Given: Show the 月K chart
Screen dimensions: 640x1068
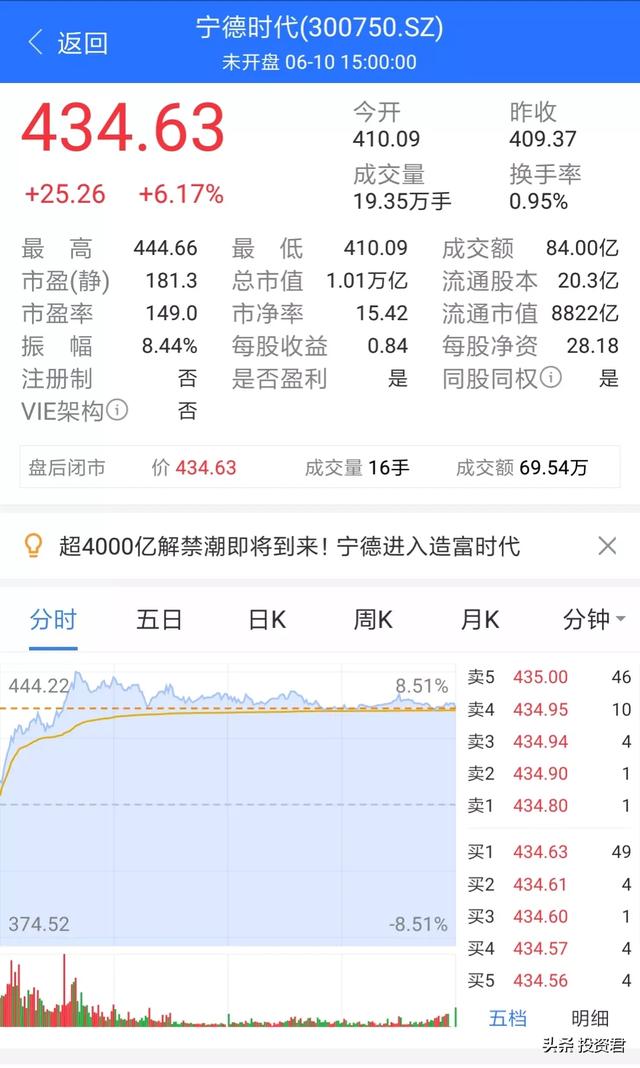Looking at the screenshot, I should coord(479,620).
